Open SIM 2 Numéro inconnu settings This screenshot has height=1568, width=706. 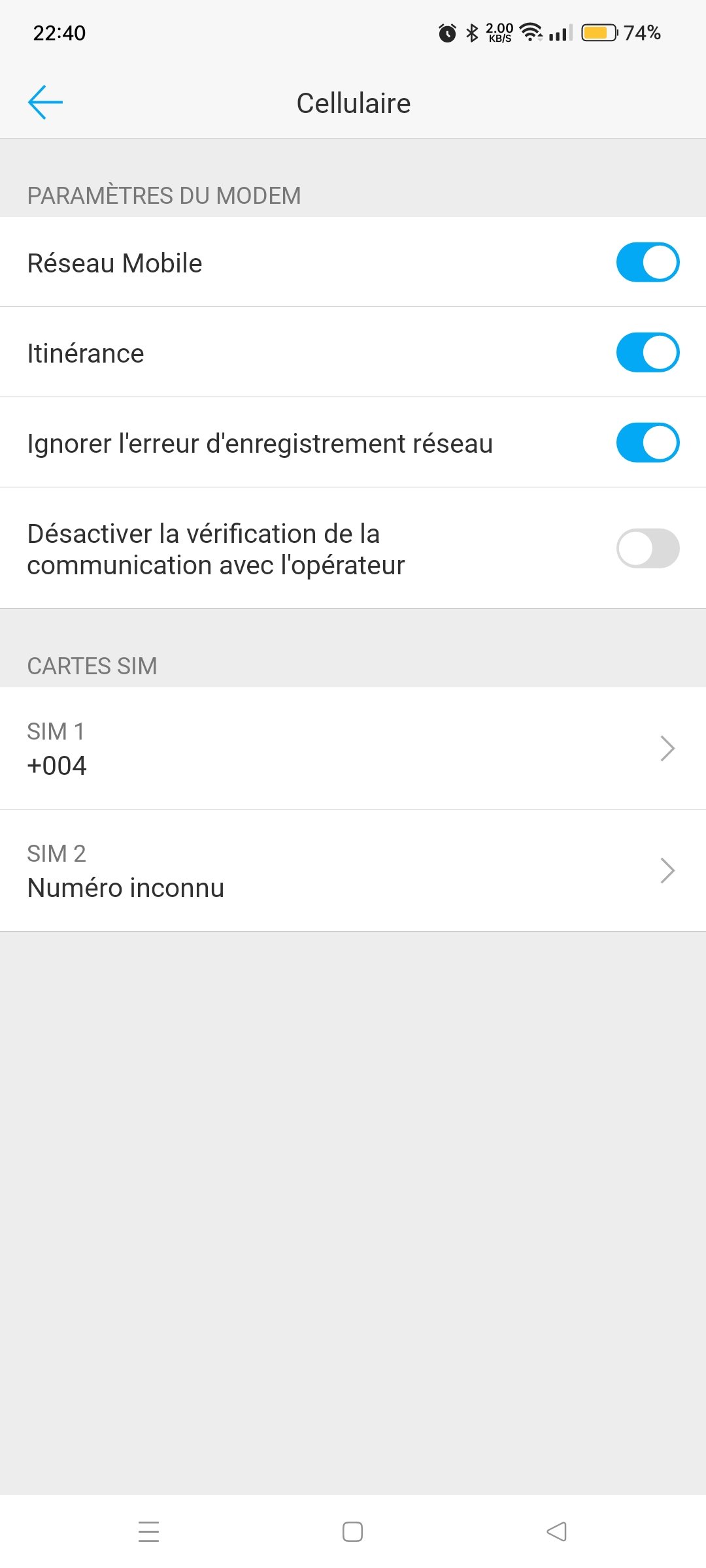[353, 870]
